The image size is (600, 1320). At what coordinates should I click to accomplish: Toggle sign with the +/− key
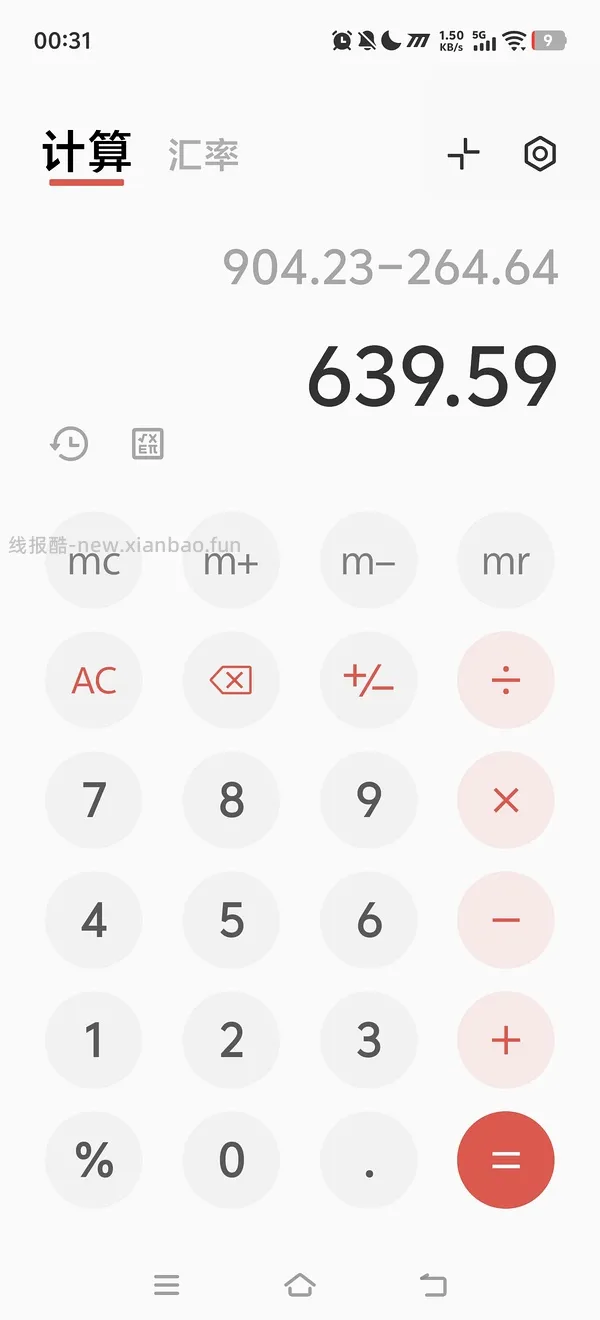coord(368,681)
